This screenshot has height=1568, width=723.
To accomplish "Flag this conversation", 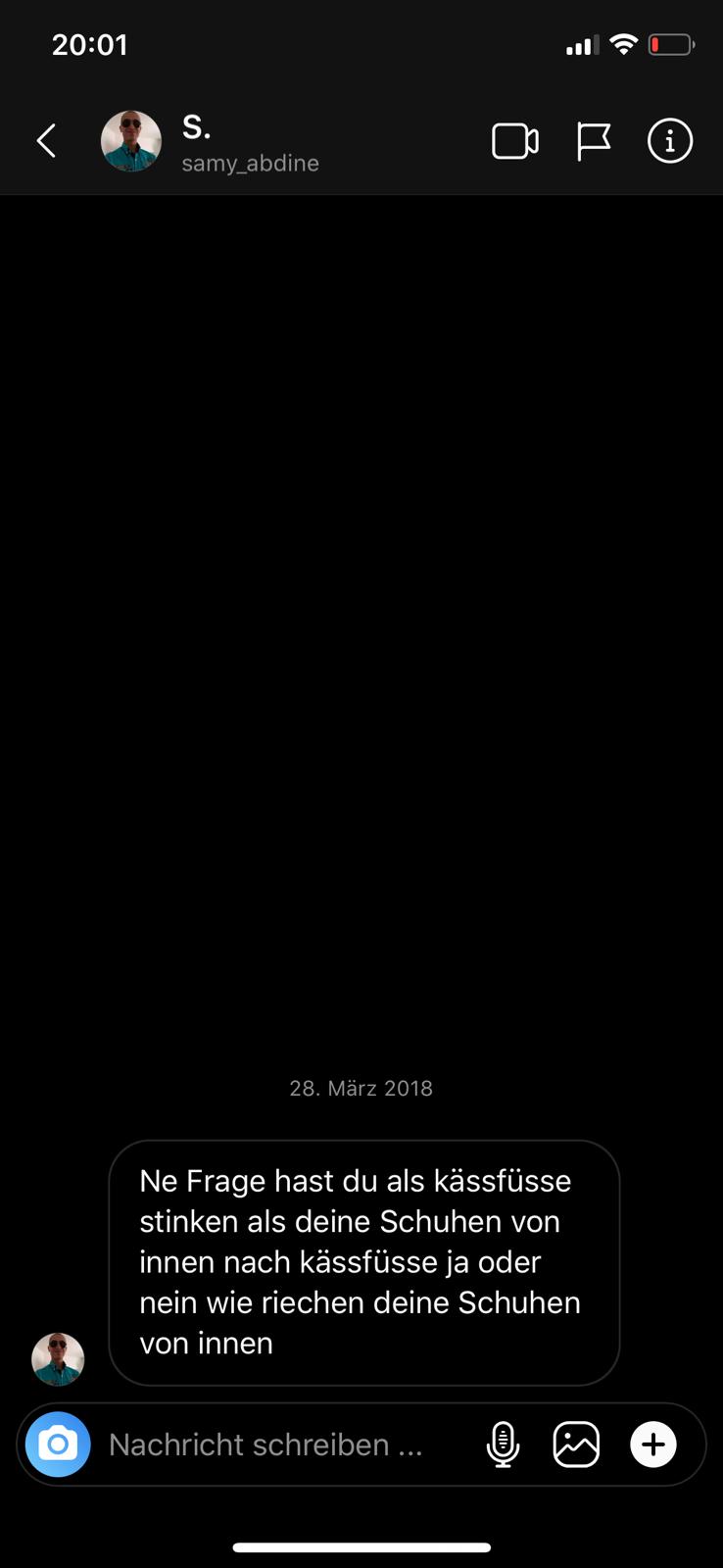I will [593, 141].
